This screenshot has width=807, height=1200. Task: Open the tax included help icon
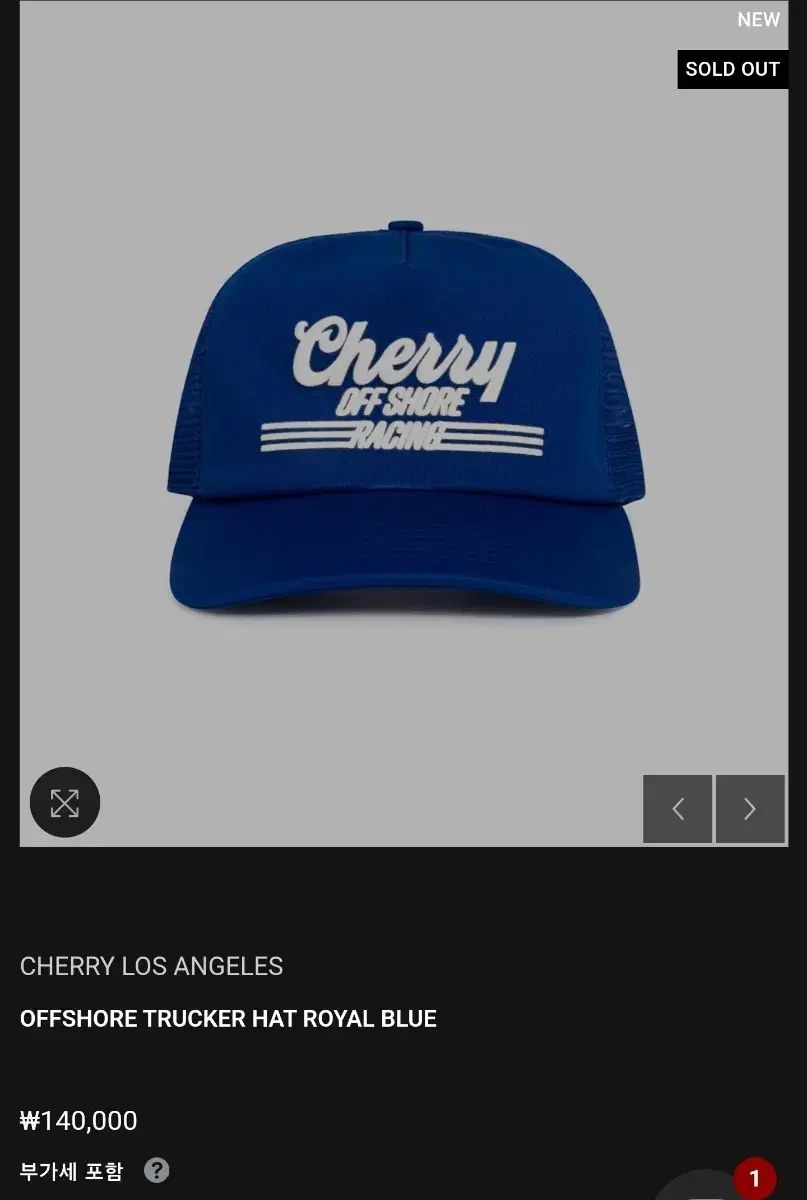tap(157, 1170)
